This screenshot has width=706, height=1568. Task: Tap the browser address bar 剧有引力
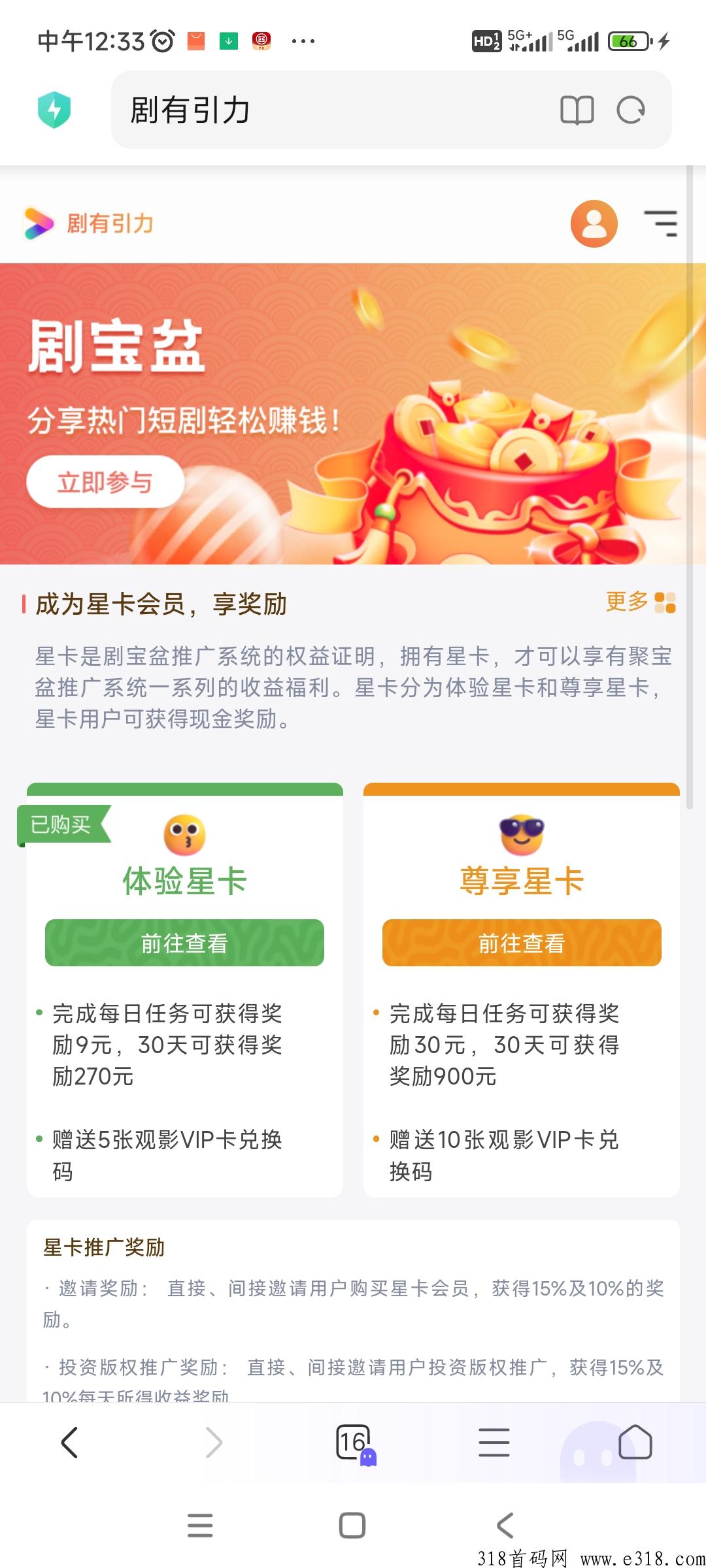(x=327, y=110)
